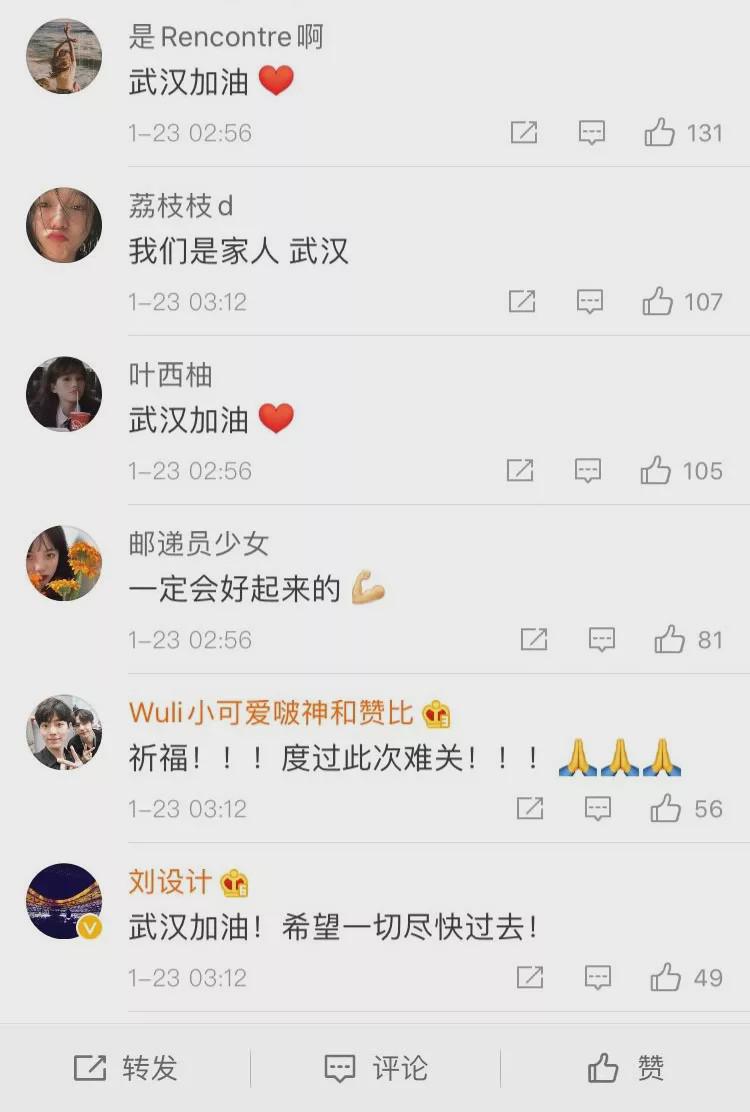Tap 邮递员少女's avatar
This screenshot has width=750, height=1112.
click(x=63, y=563)
